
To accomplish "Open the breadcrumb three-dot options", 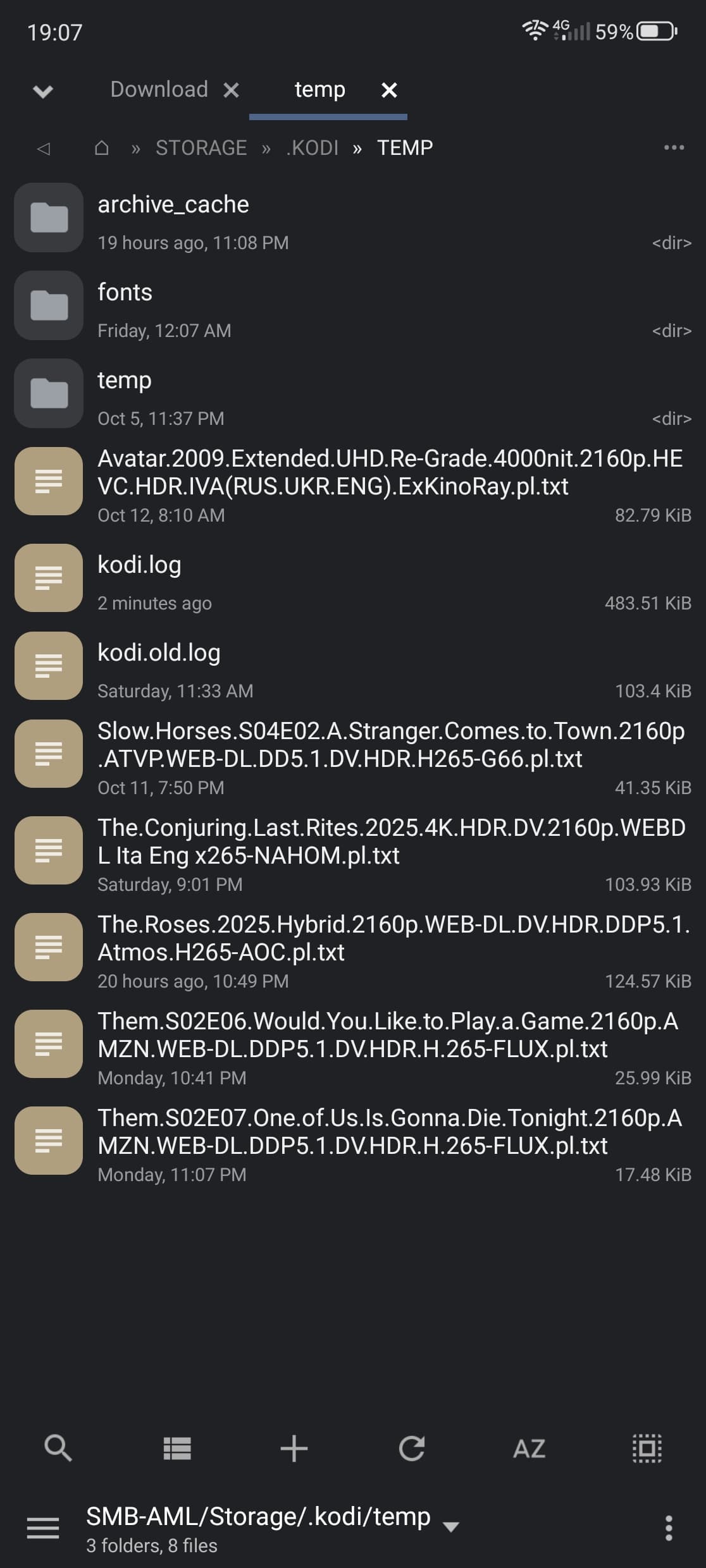I will pyautogui.click(x=673, y=148).
